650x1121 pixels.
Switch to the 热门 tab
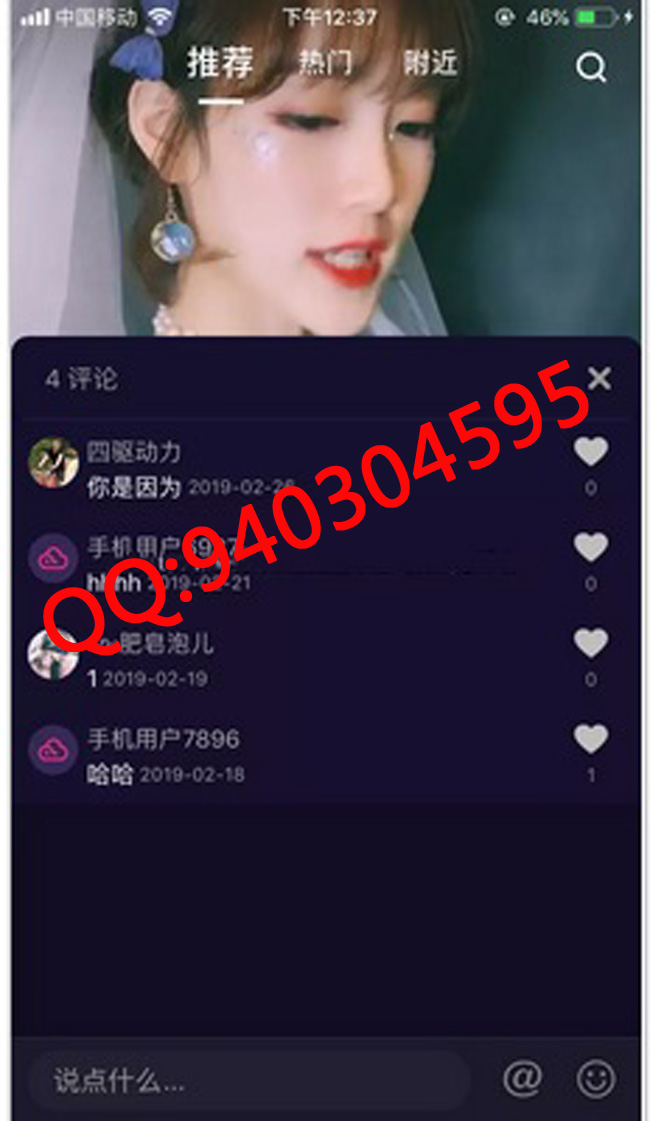326,64
